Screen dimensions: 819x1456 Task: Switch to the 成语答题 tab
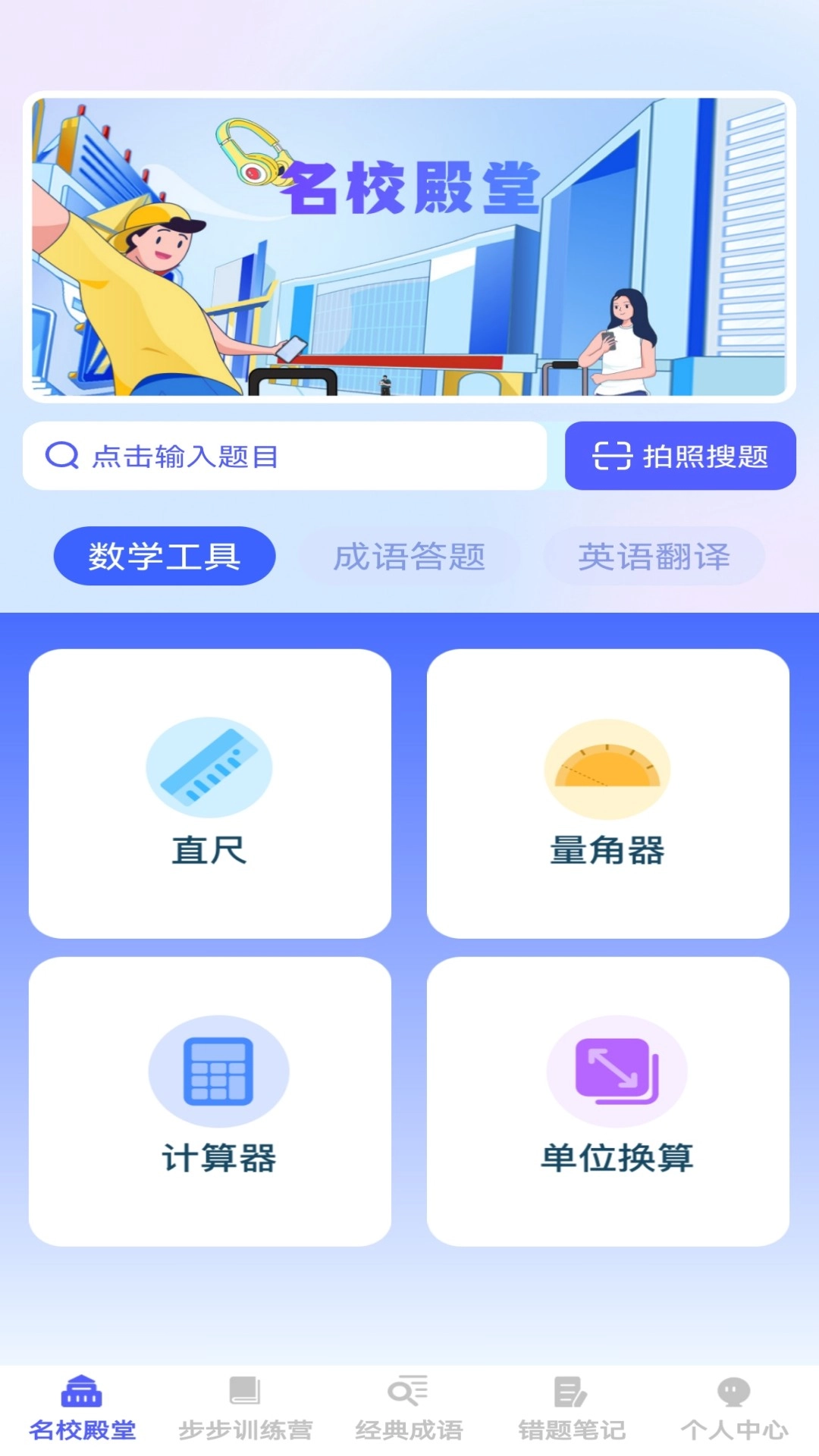pyautogui.click(x=409, y=556)
